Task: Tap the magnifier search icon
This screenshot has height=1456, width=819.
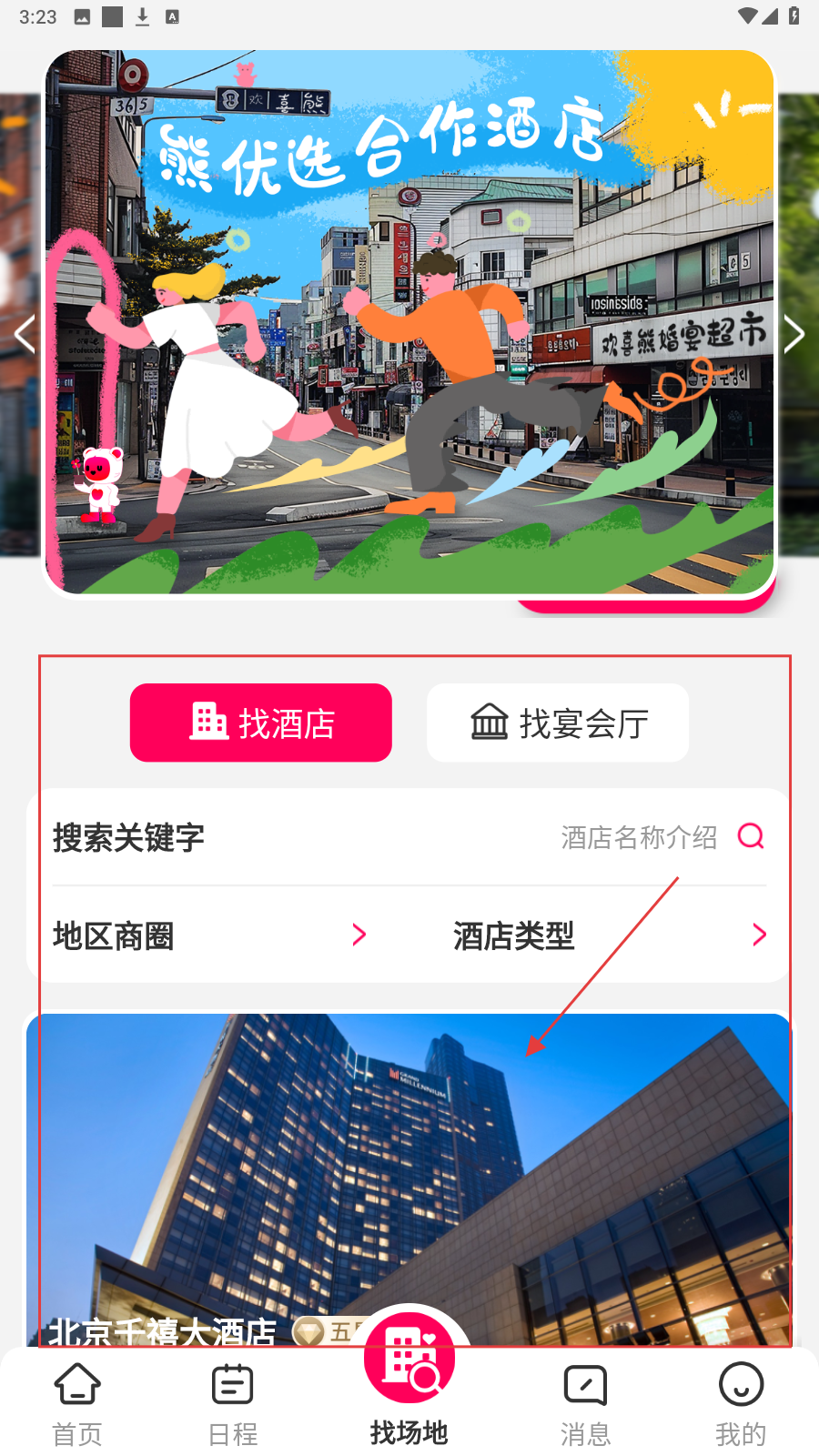Action: coord(751,836)
